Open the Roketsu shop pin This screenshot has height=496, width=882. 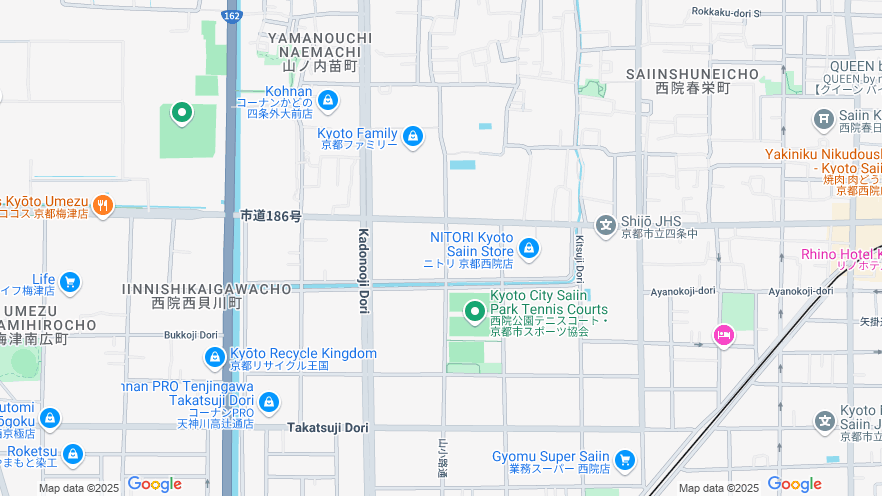coord(72,454)
